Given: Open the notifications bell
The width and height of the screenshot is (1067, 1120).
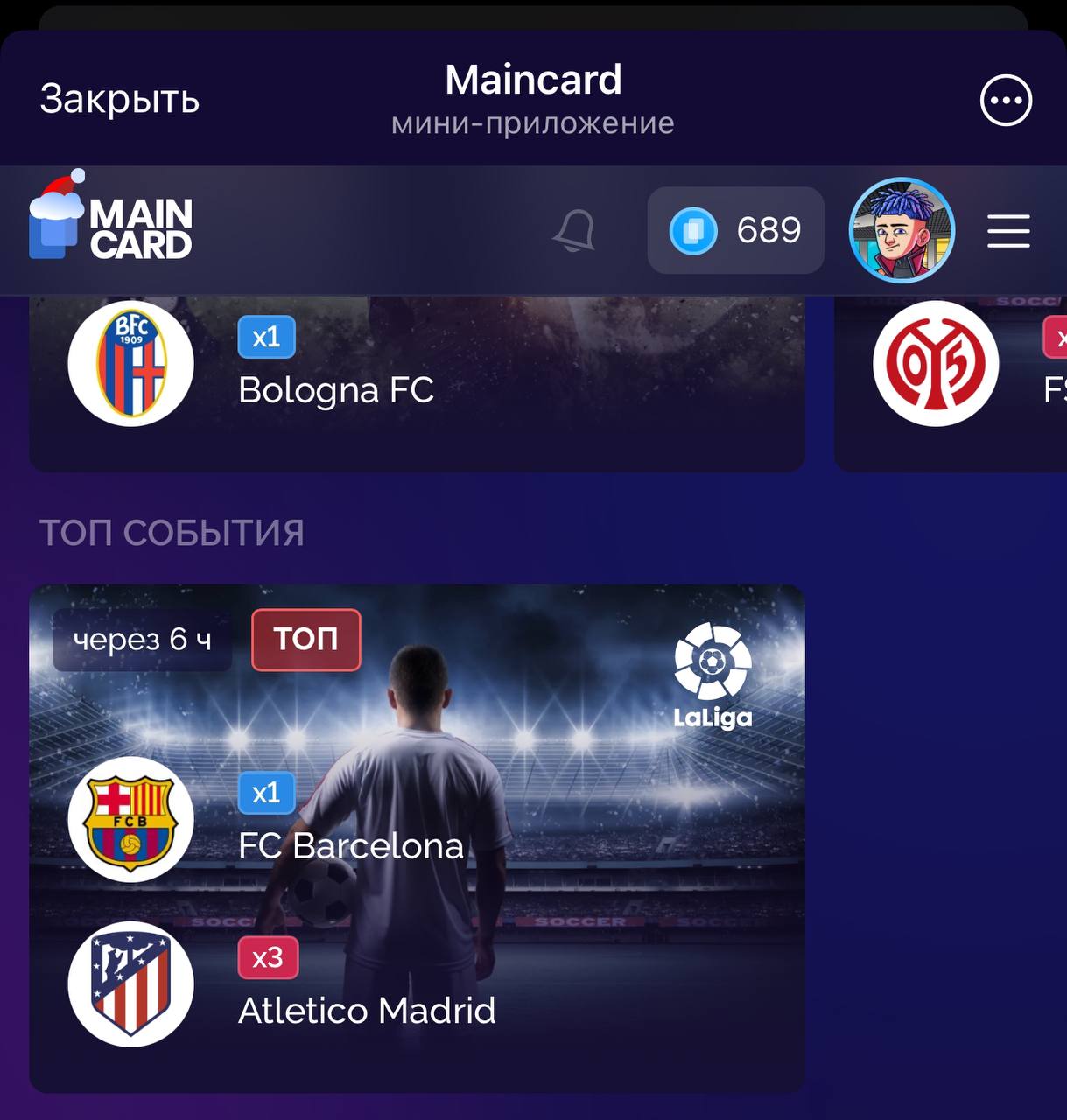Looking at the screenshot, I should 574,231.
